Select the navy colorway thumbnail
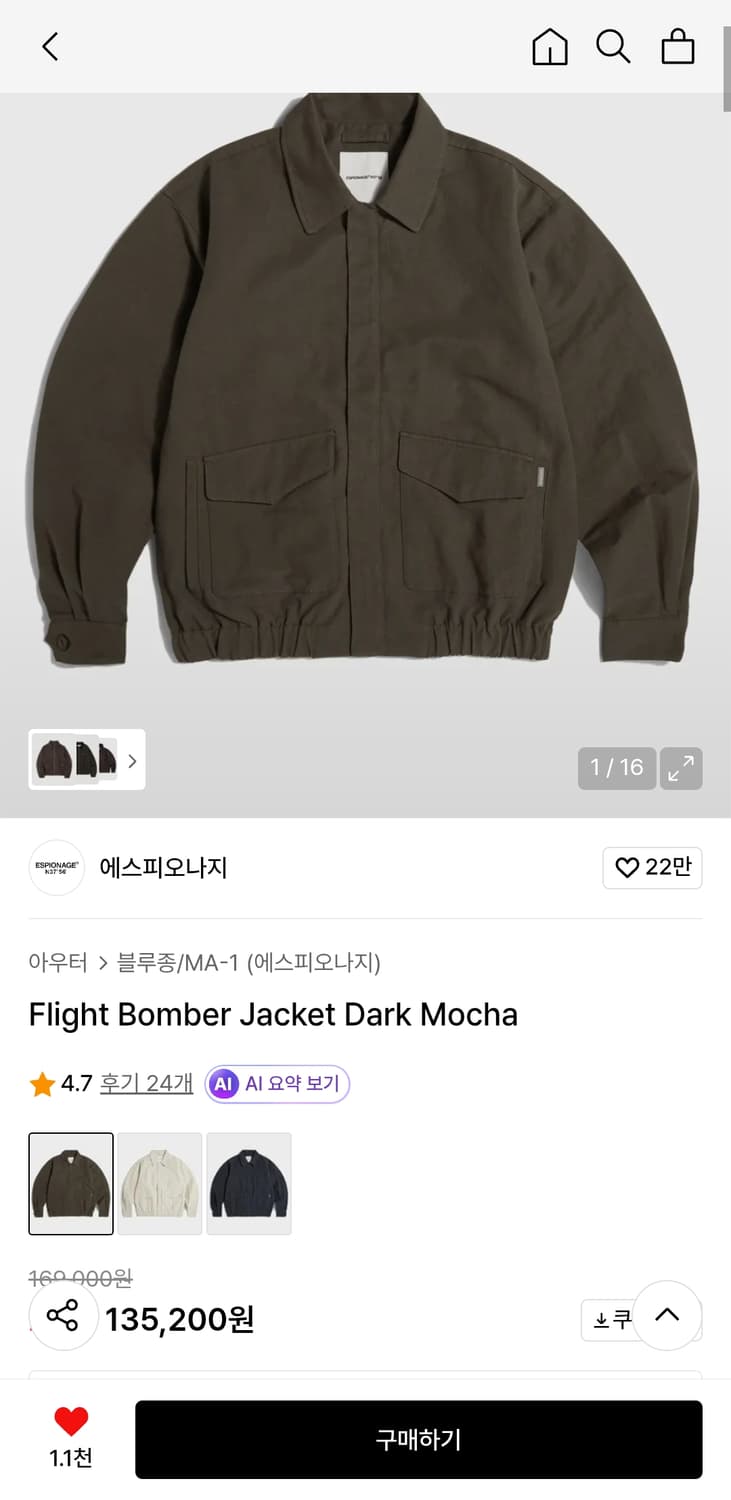Viewport: 731px width, 1500px height. [248, 1183]
